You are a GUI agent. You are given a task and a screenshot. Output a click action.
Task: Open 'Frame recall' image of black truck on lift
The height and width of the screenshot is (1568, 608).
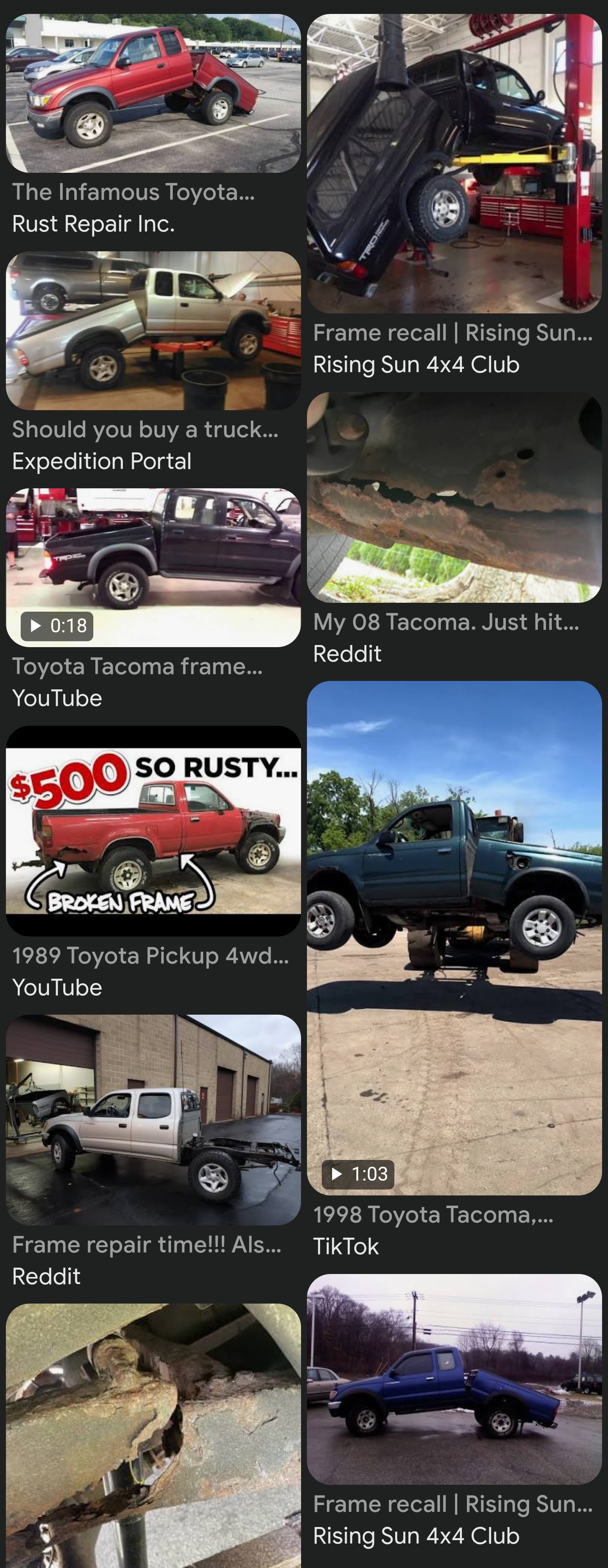pyautogui.click(x=454, y=163)
